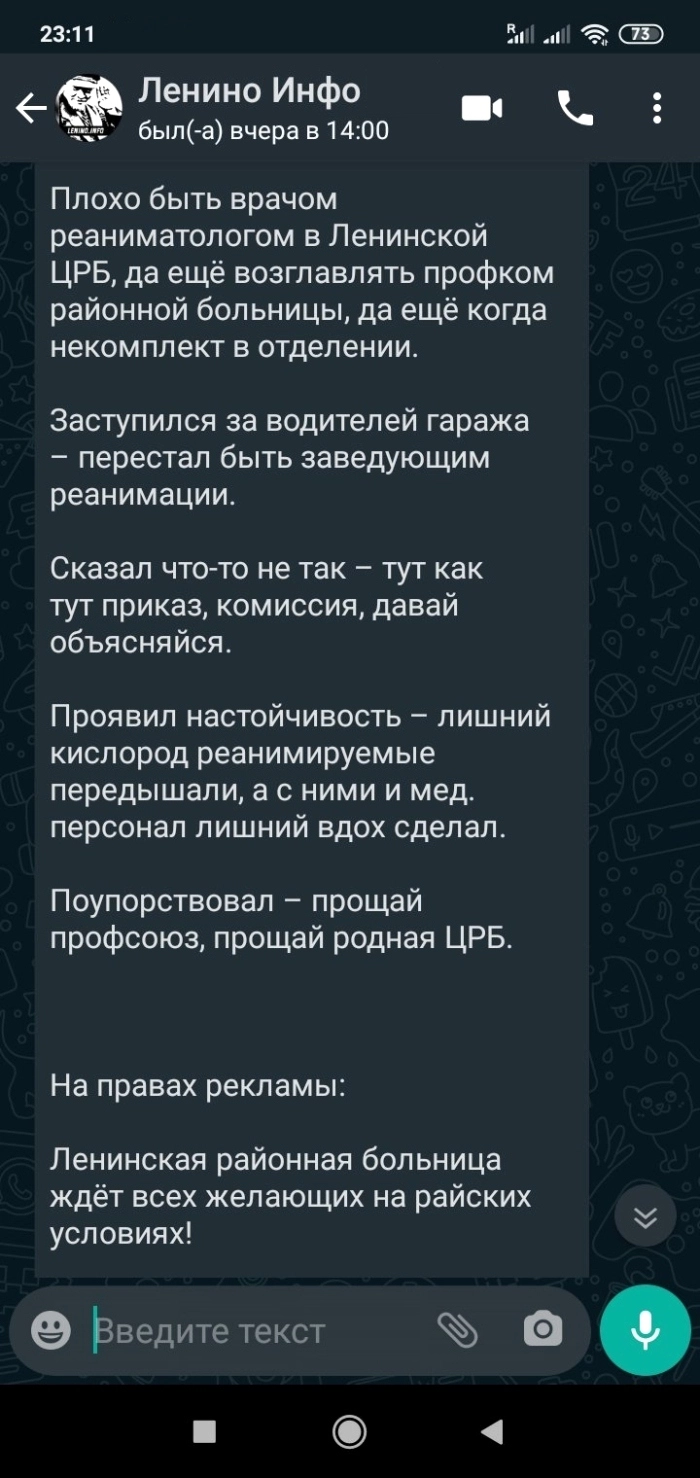Focus the Введите текст message field

250,1331
